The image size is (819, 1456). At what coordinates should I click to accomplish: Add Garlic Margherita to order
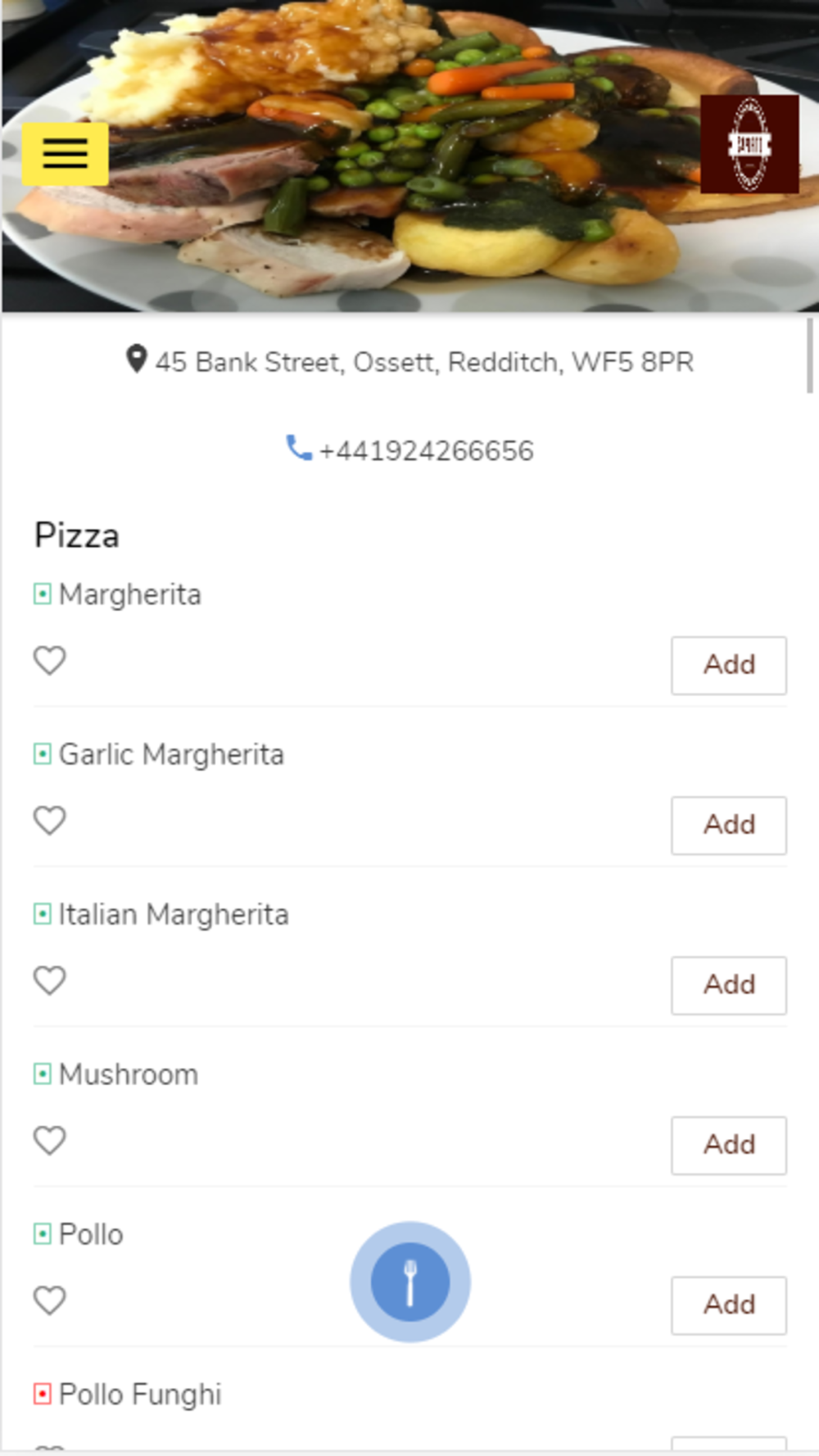point(729,825)
